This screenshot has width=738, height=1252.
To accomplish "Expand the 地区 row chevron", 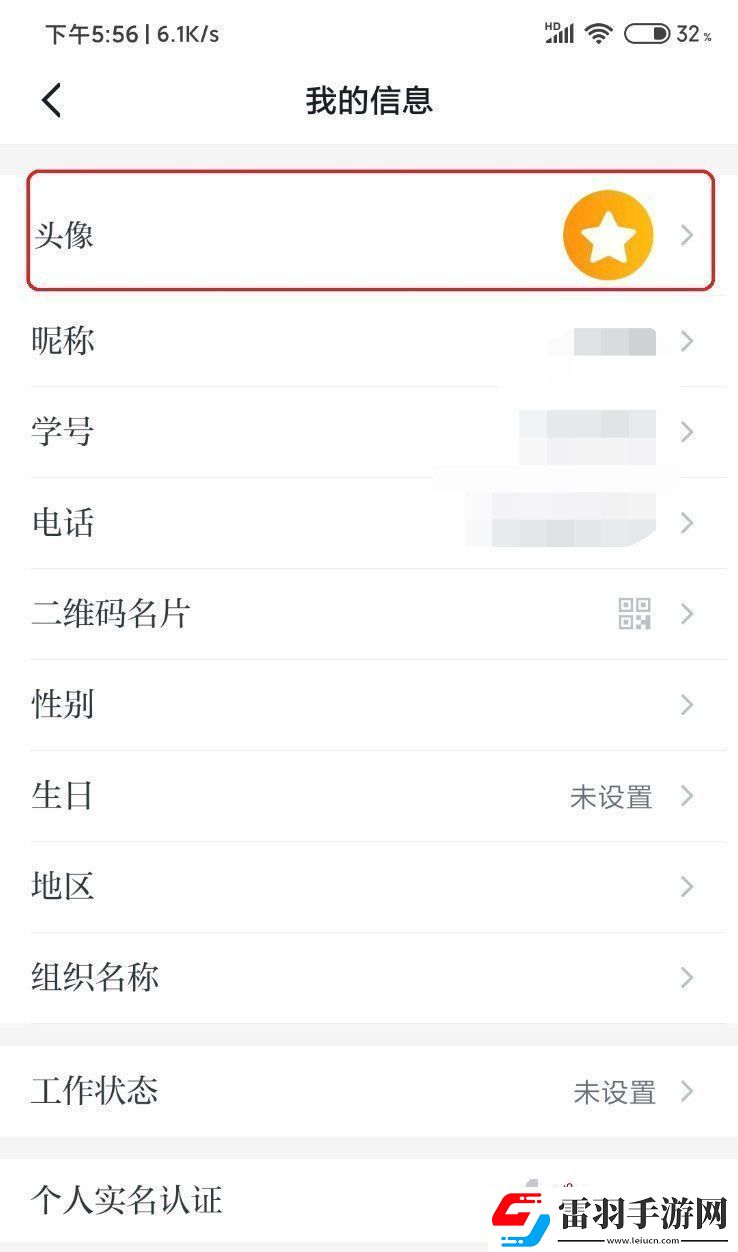I will [x=687, y=887].
